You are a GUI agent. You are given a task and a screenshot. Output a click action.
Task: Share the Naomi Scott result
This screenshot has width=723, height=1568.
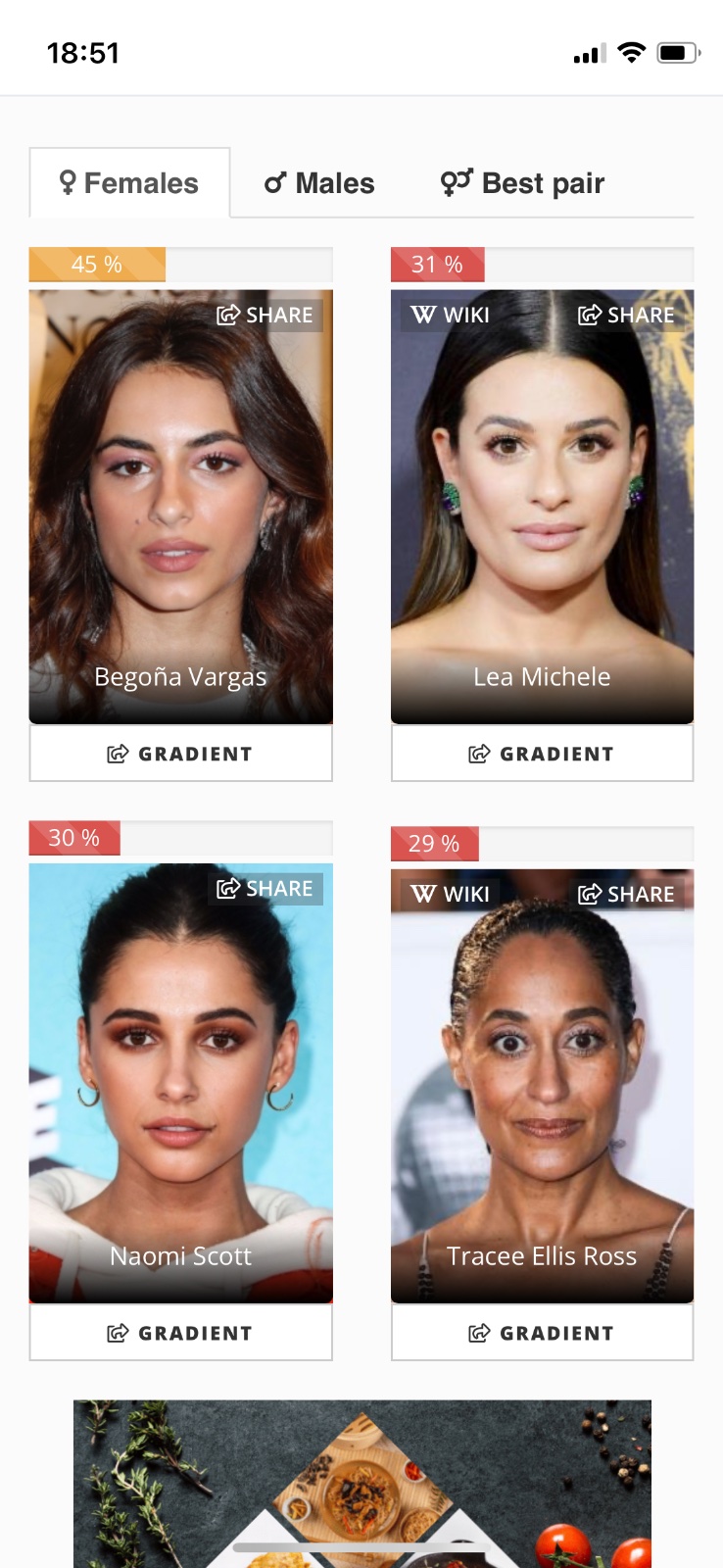[x=265, y=889]
